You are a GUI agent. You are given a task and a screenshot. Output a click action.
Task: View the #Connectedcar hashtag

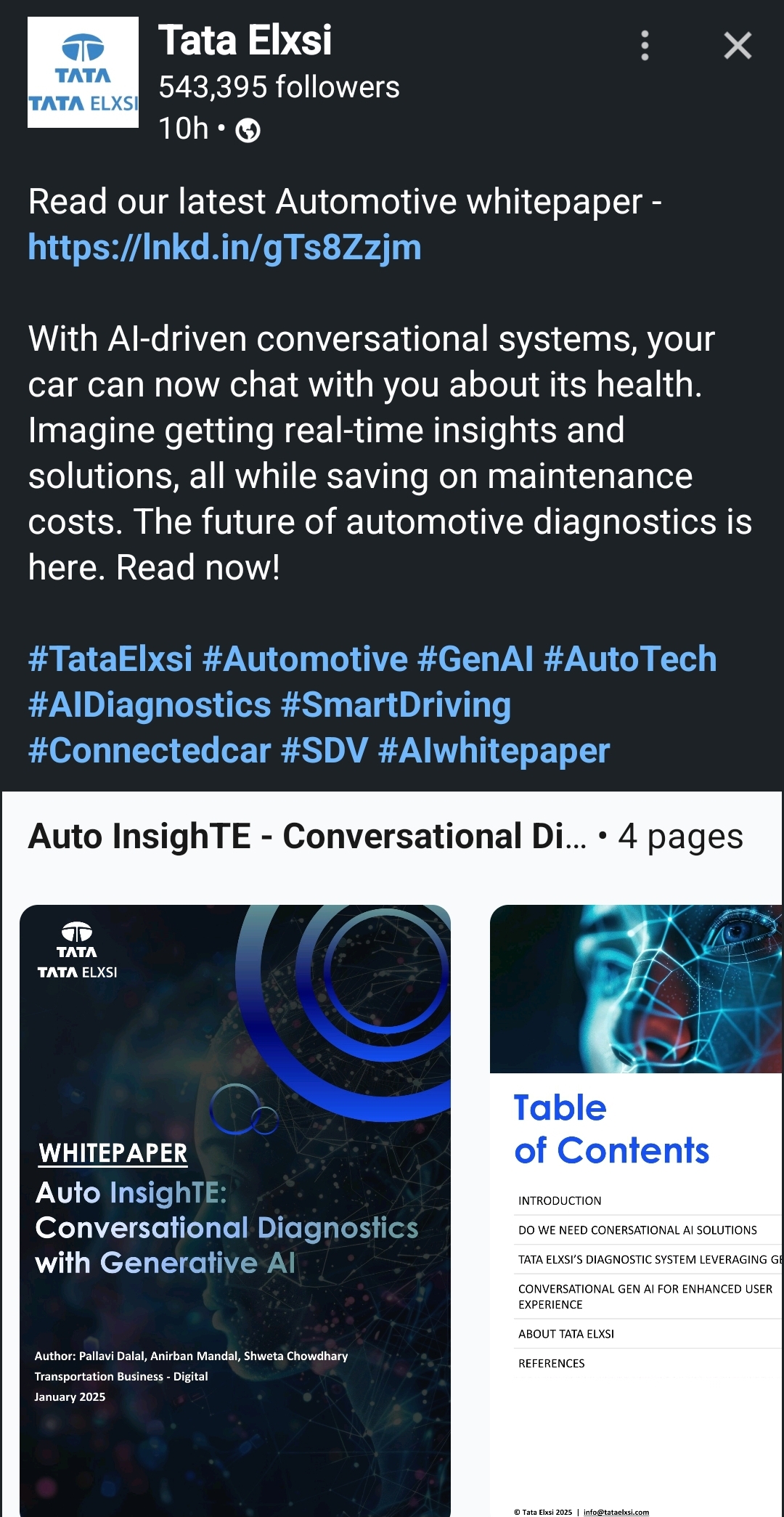[150, 751]
